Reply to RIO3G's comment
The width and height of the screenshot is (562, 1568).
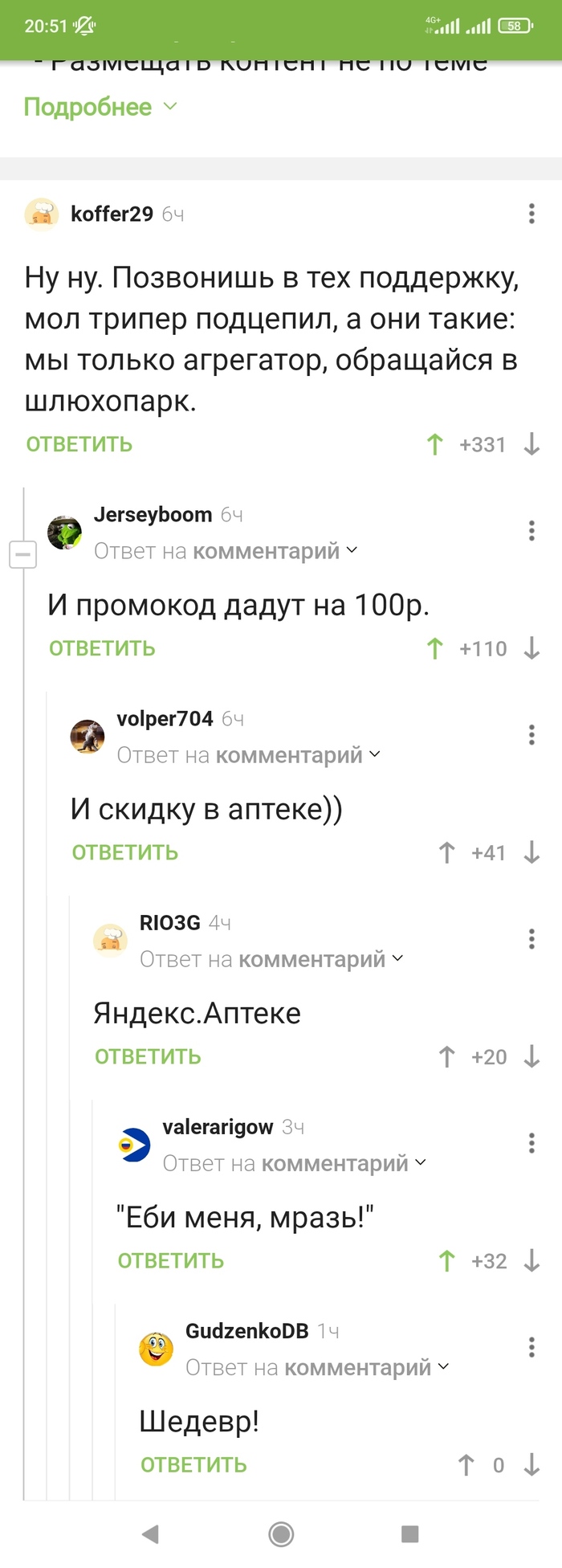[x=148, y=1056]
